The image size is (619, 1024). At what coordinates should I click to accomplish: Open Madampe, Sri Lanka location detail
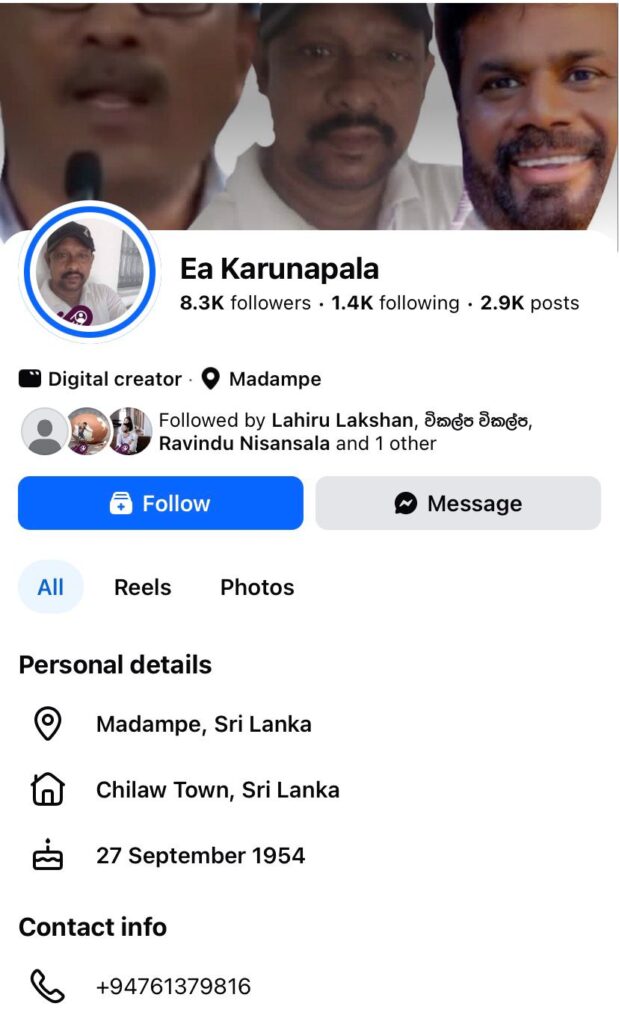(x=203, y=724)
